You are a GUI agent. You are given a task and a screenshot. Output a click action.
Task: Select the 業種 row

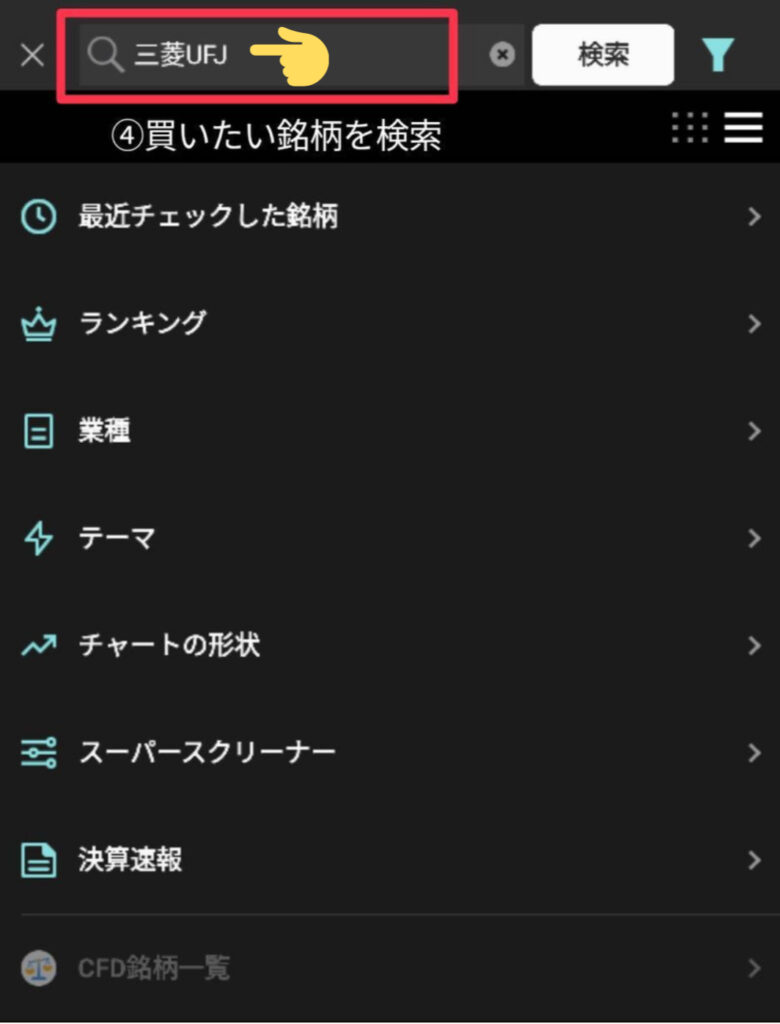pyautogui.click(x=390, y=431)
